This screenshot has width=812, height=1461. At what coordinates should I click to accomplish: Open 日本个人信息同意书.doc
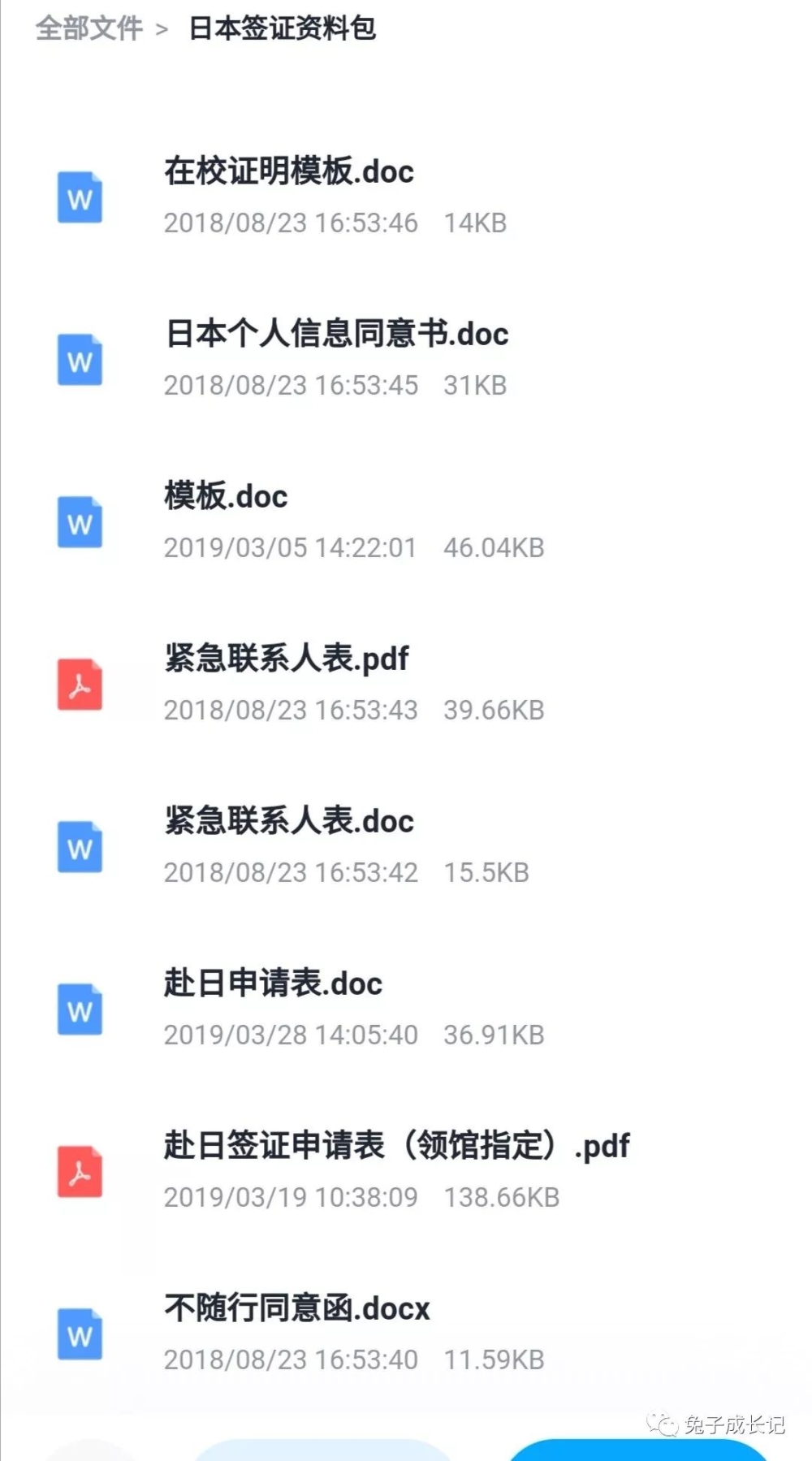tap(406, 359)
